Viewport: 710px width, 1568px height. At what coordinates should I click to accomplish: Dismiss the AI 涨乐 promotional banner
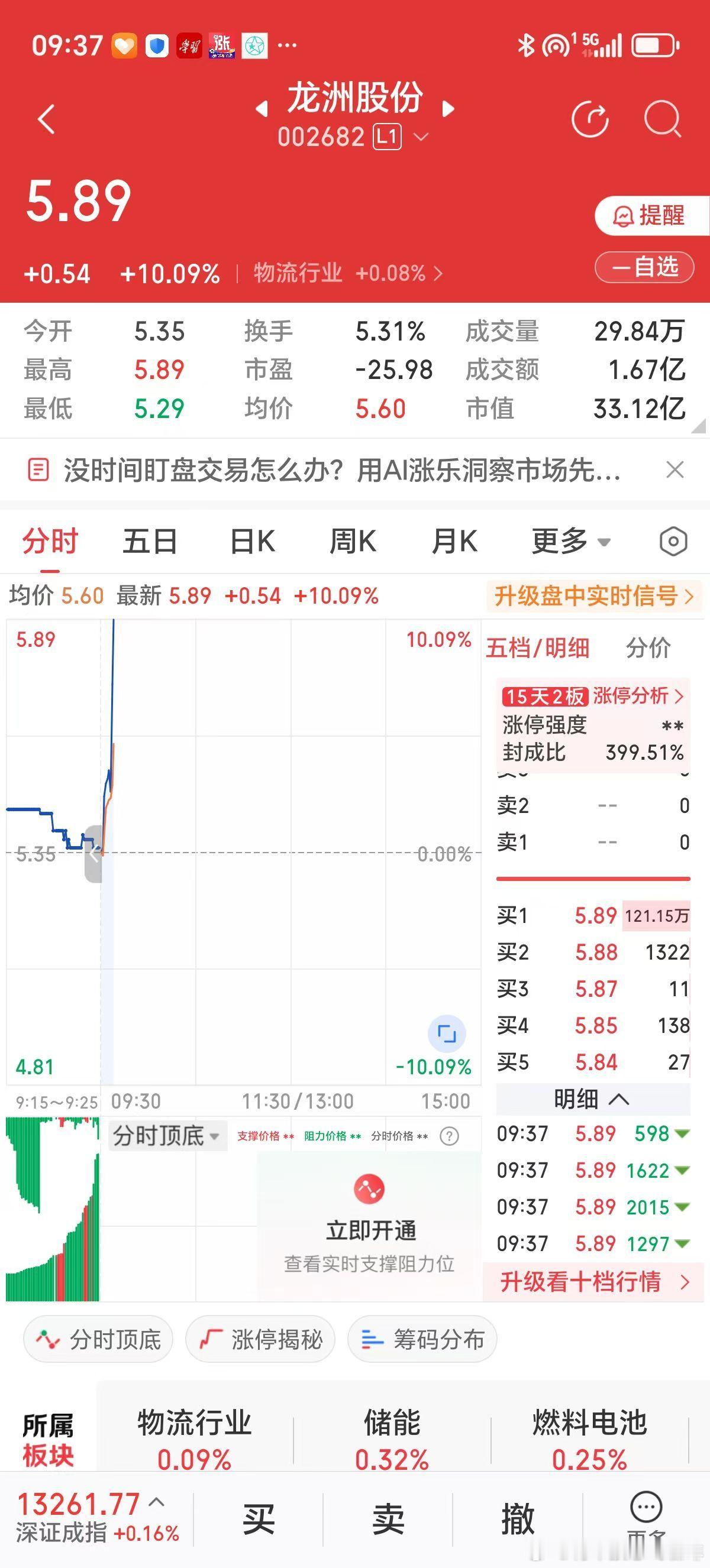674,470
